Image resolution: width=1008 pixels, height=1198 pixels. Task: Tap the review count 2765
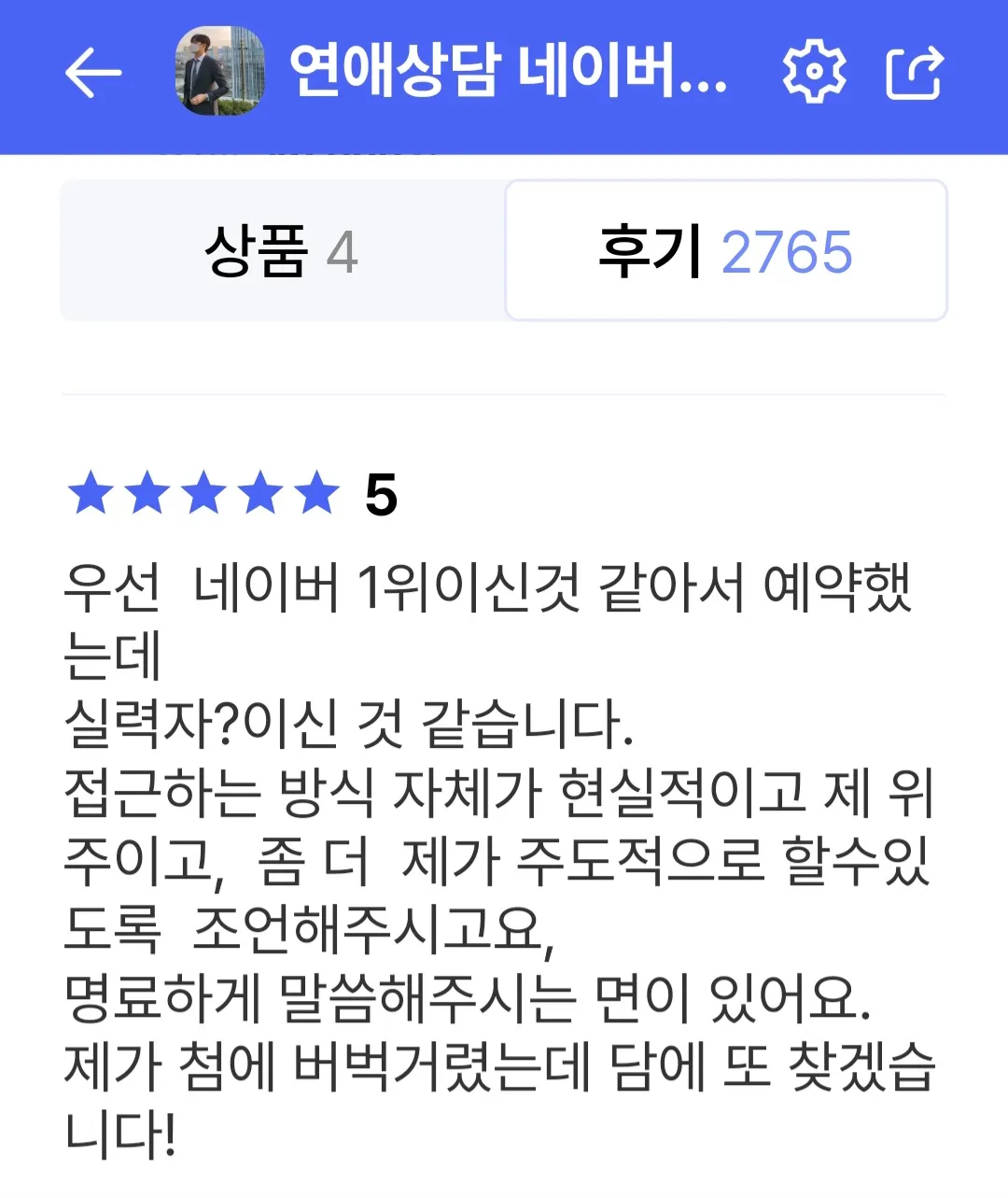pyautogui.click(x=785, y=249)
